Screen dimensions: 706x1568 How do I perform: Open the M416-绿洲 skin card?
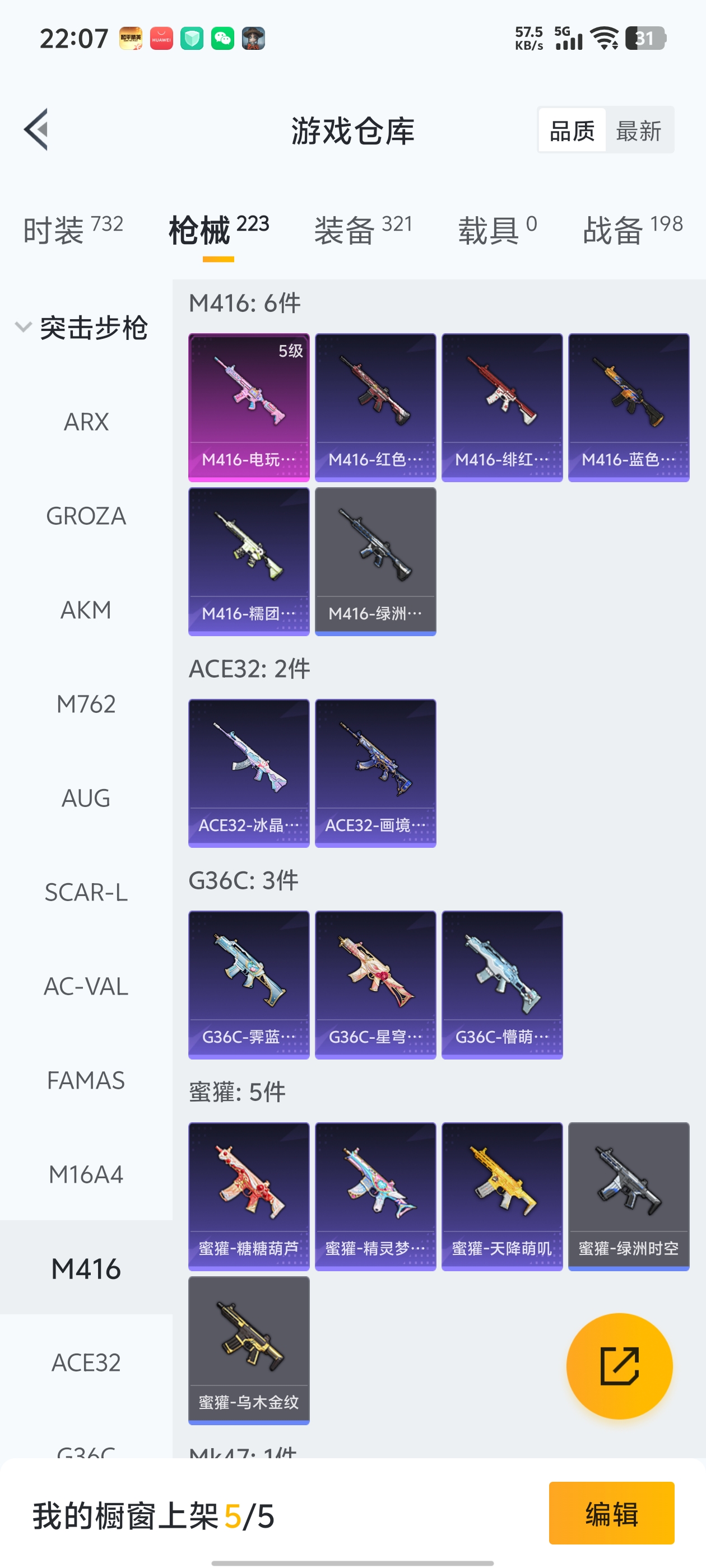375,561
